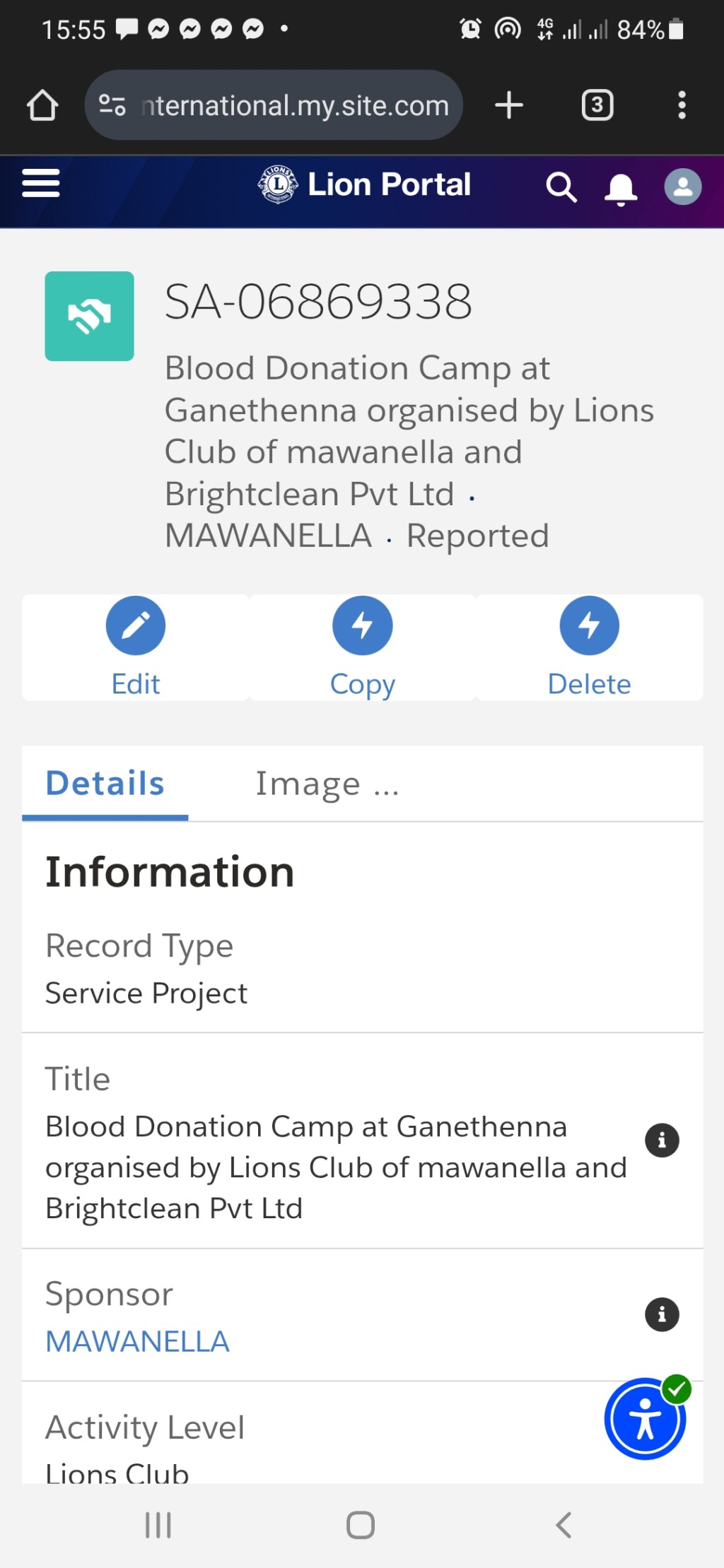Go back using the system navigation bar
The height and width of the screenshot is (1568, 724).
click(564, 1525)
